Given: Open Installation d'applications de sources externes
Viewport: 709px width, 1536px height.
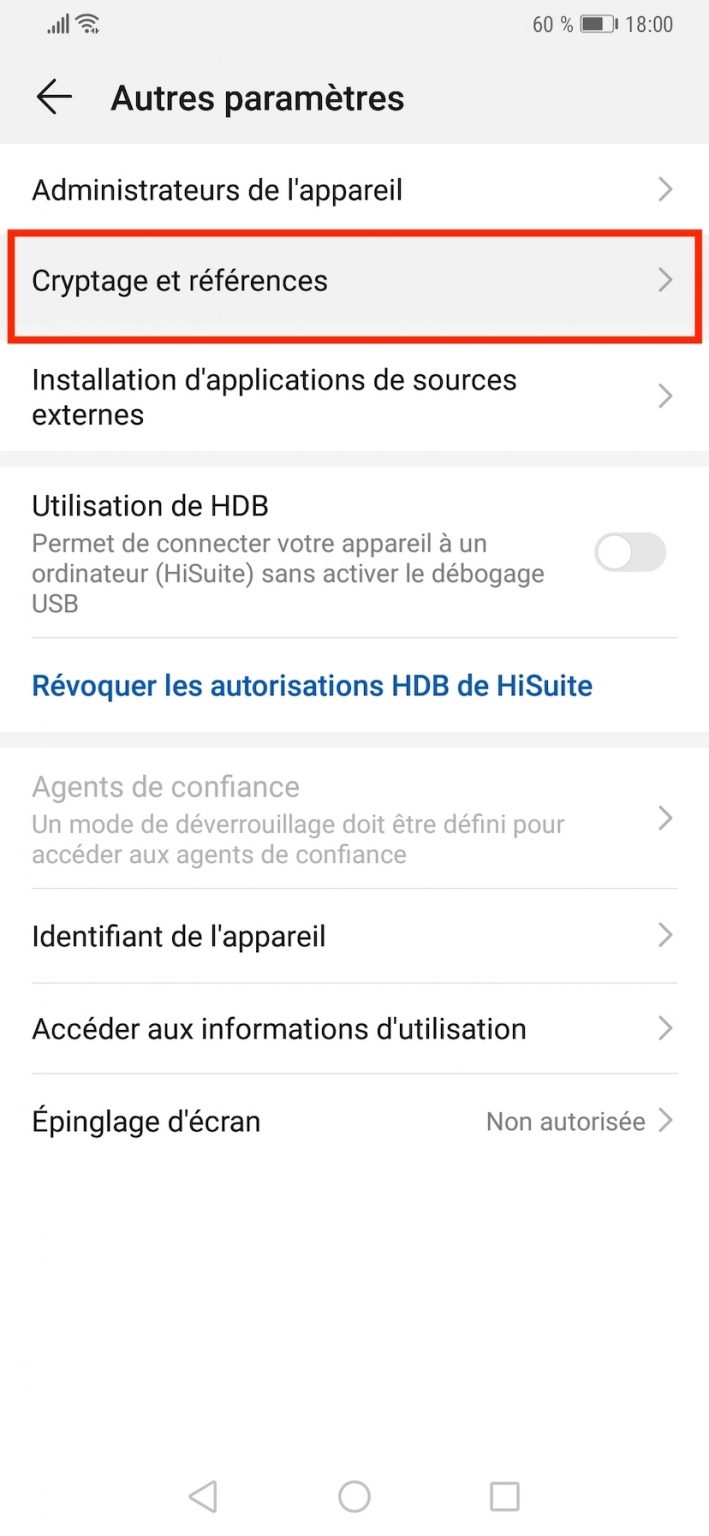Looking at the screenshot, I should pos(353,397).
